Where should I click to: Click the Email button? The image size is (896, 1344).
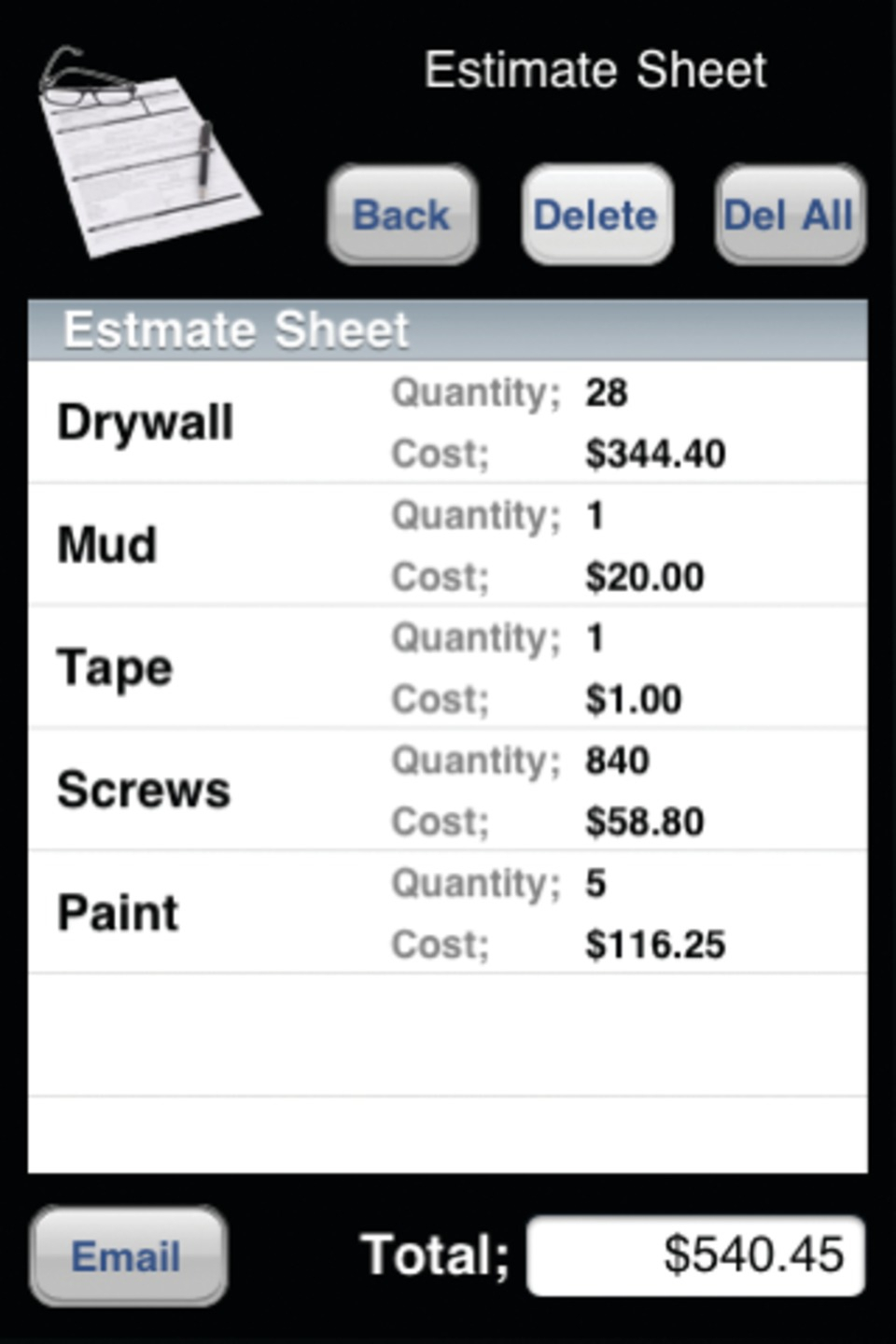point(126,1255)
